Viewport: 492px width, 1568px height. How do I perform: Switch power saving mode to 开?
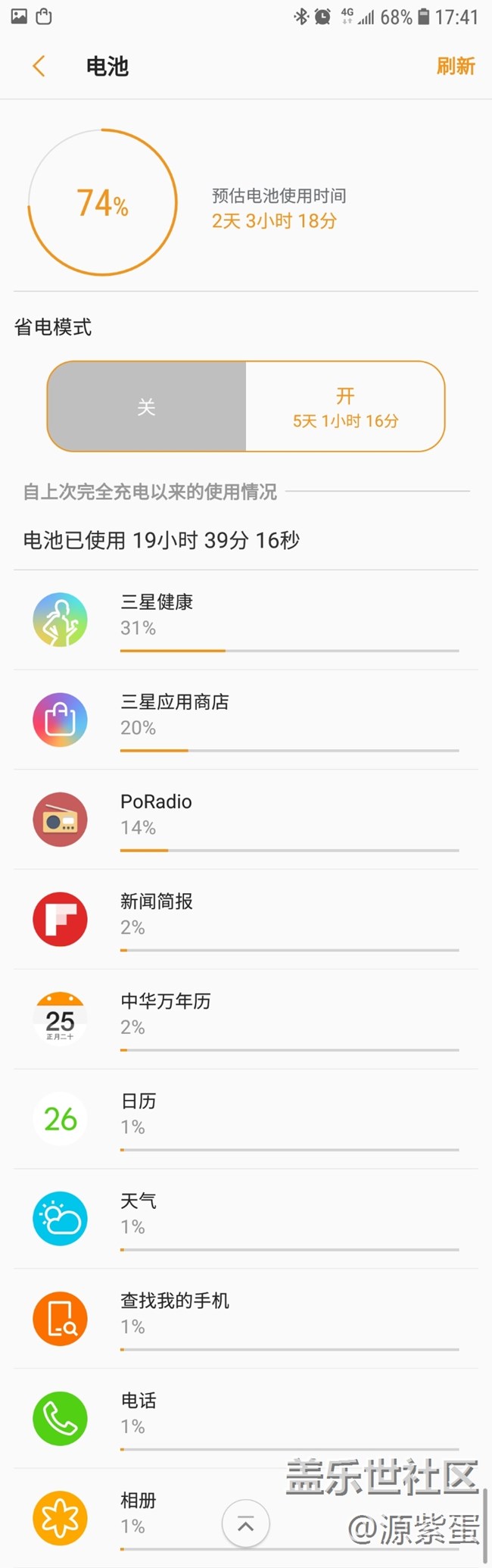tap(345, 407)
